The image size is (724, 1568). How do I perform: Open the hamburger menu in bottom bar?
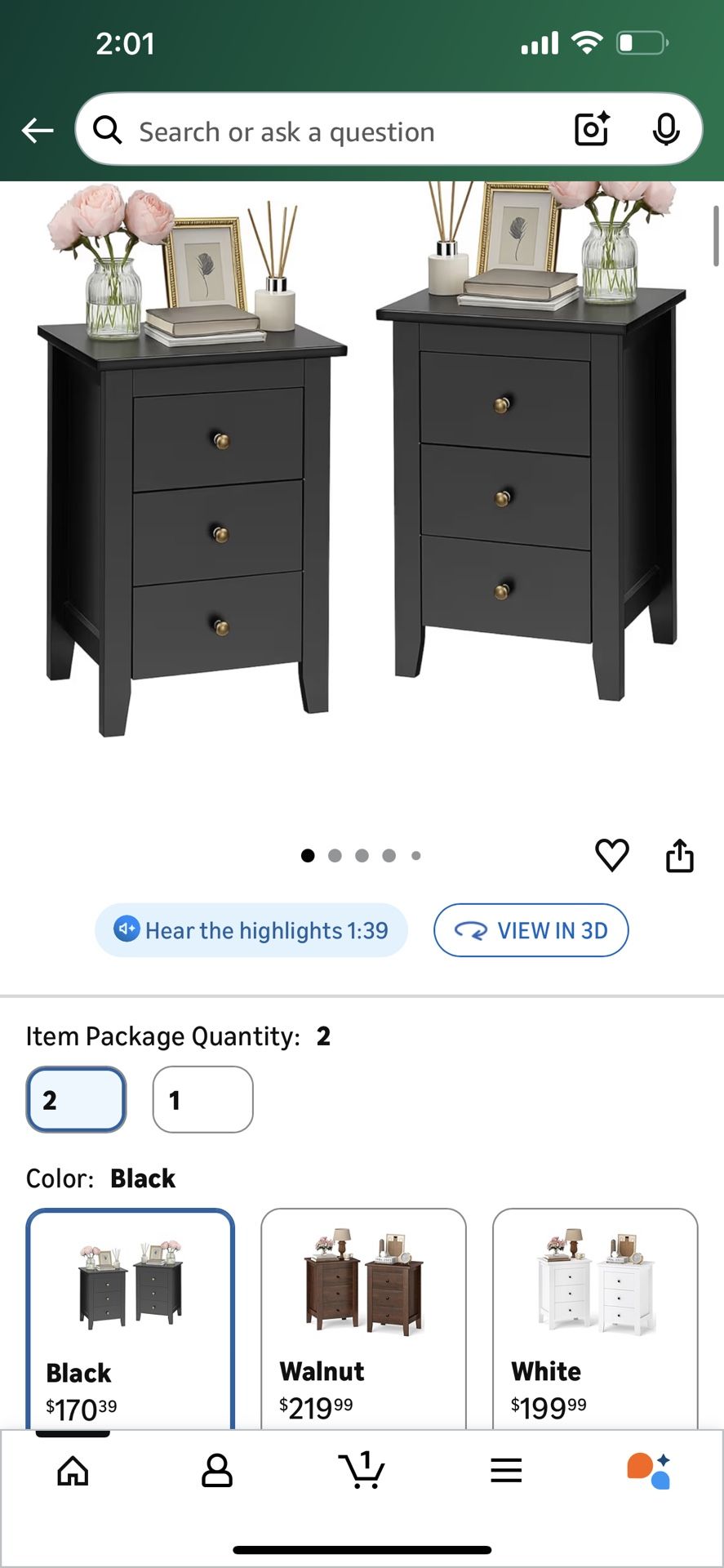[x=506, y=1470]
